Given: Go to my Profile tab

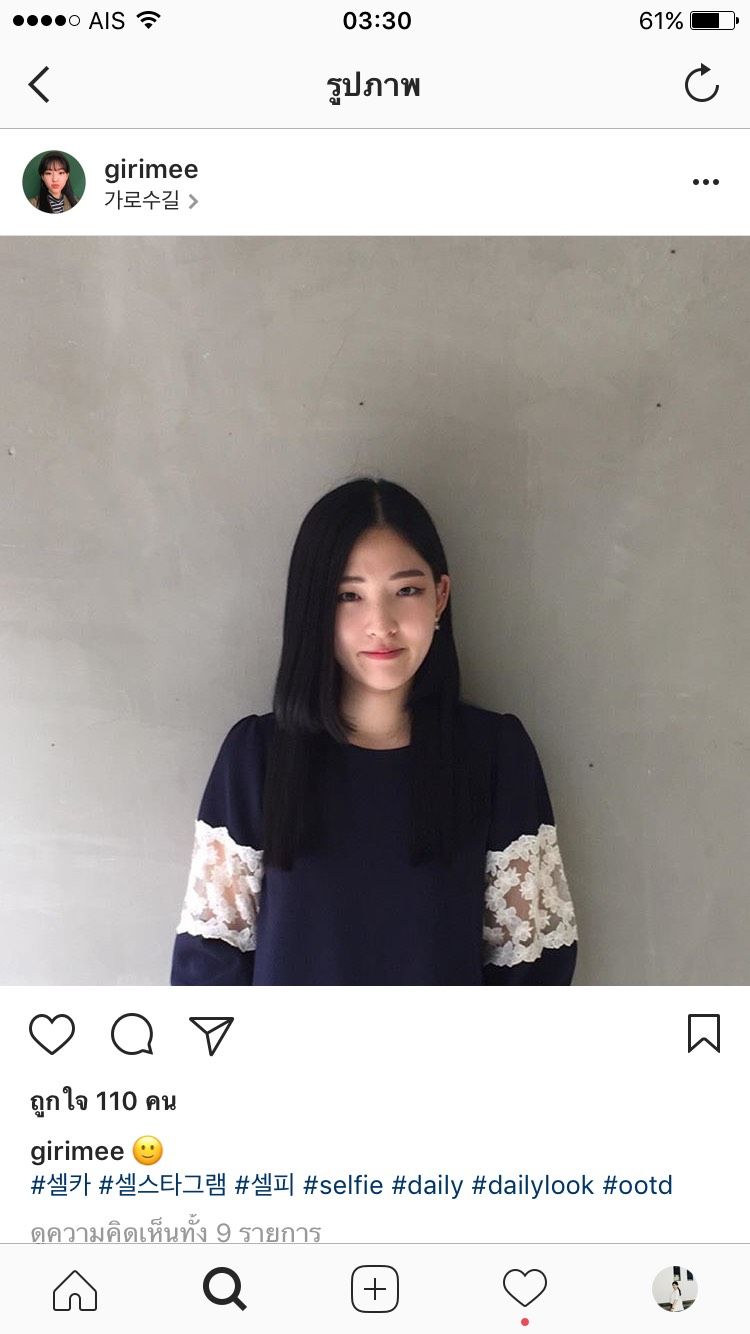Looking at the screenshot, I should 675,1289.
